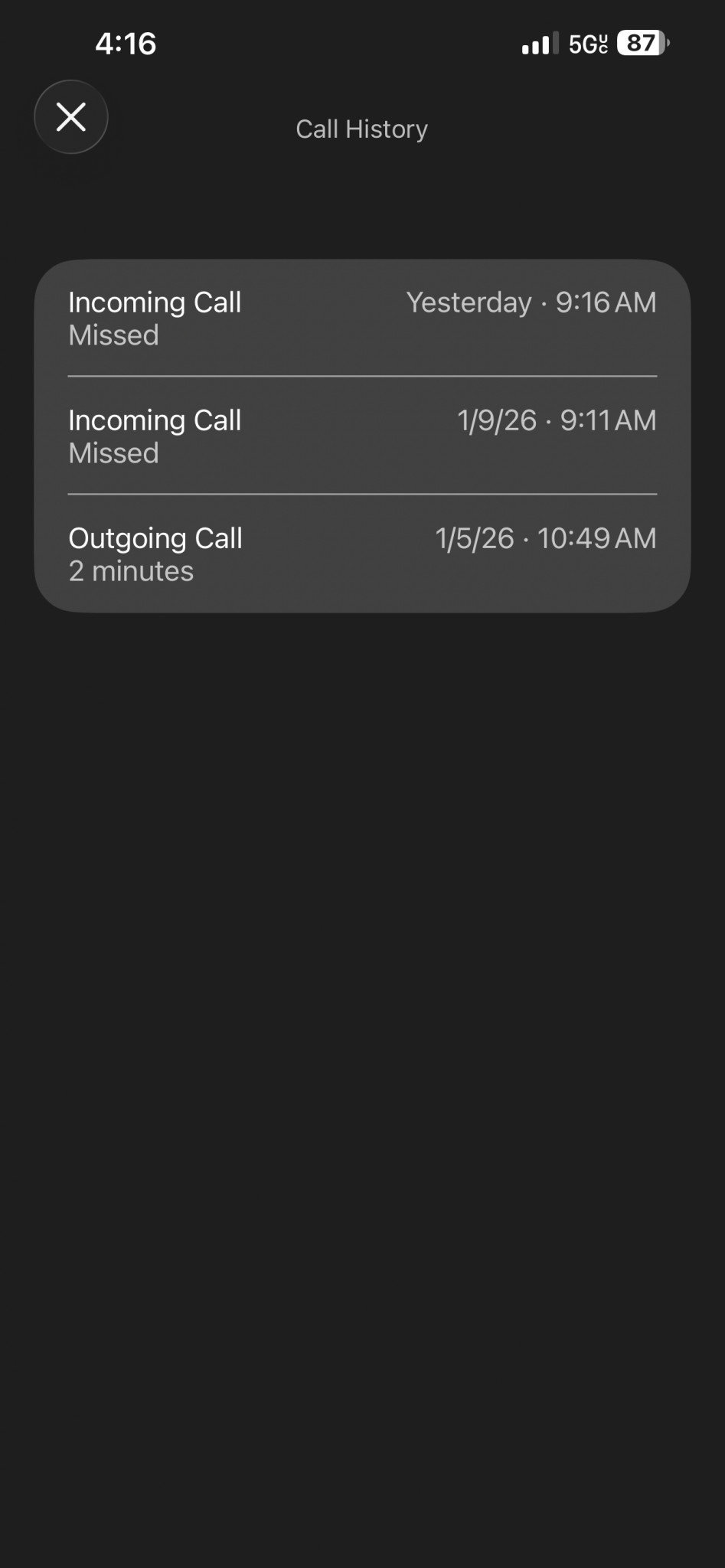The width and height of the screenshot is (725, 1568).
Task: Close the Call History screen
Action: 71,117
